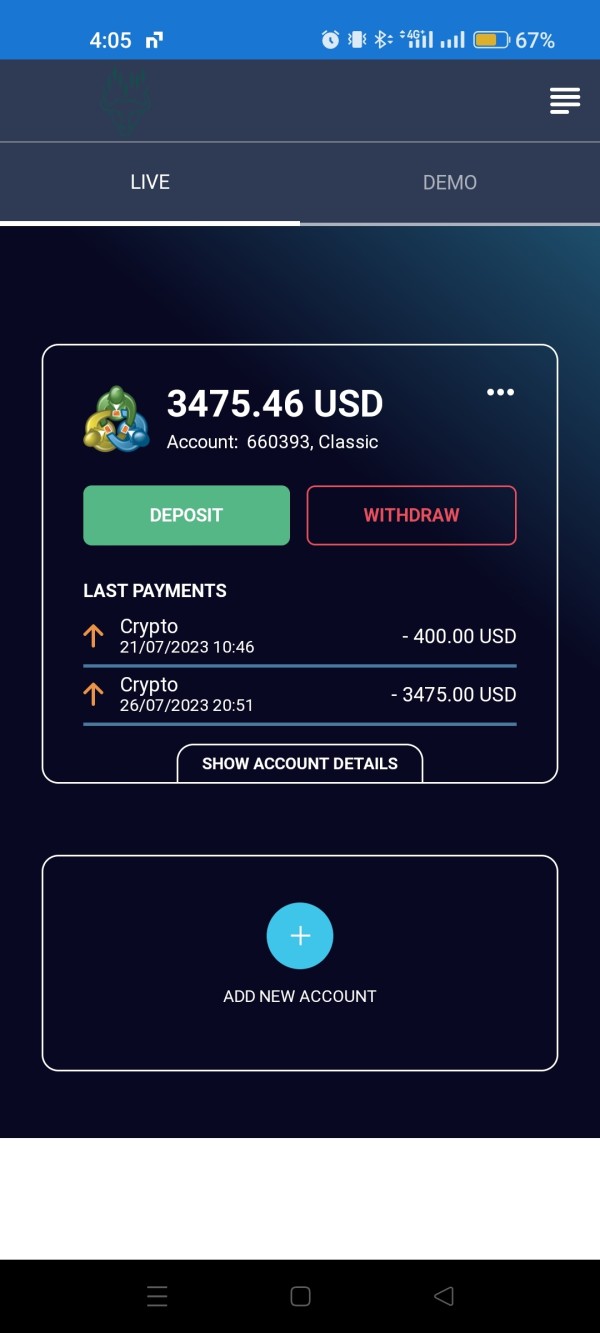Open the hamburger menu
The width and height of the screenshot is (600, 1333).
(x=564, y=101)
